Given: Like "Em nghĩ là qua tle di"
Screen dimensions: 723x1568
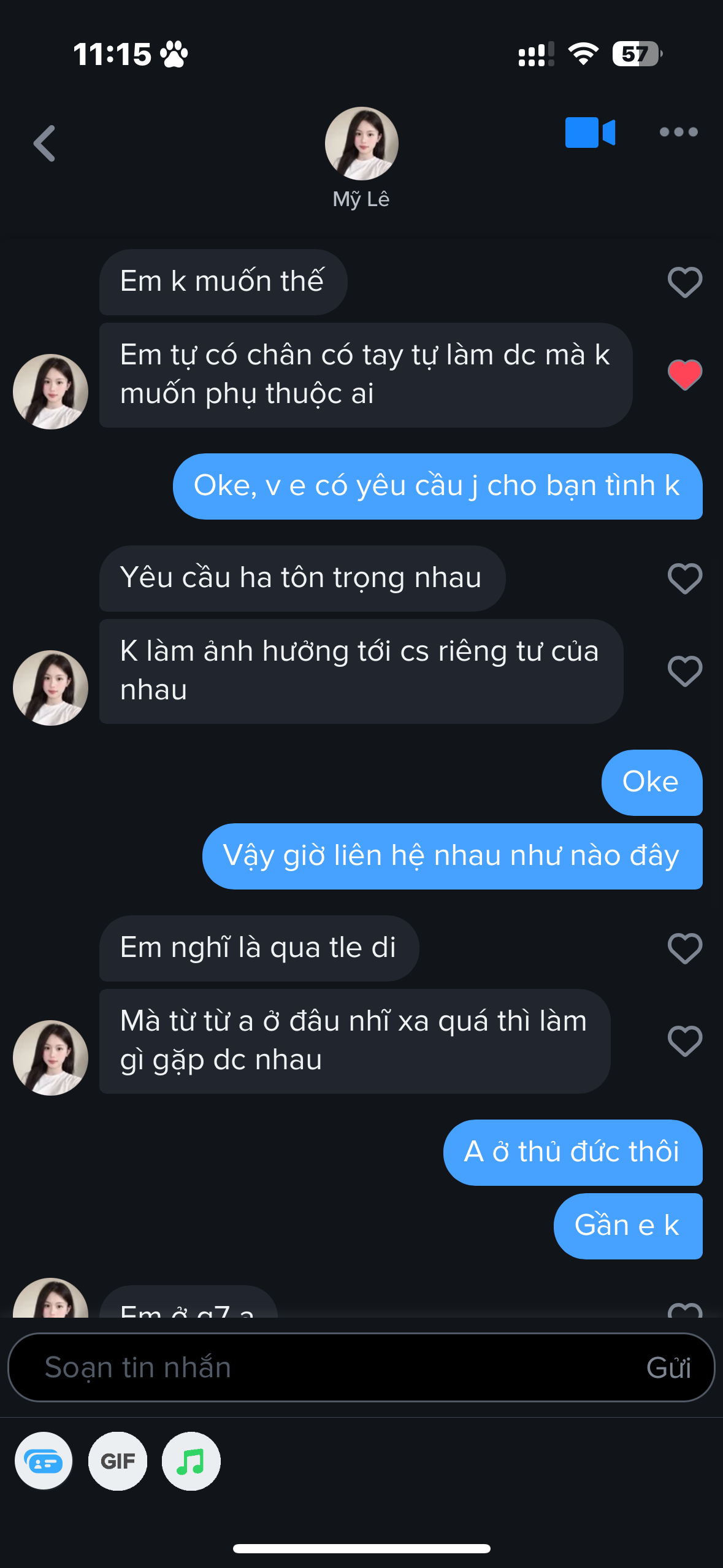Looking at the screenshot, I should click(x=684, y=948).
